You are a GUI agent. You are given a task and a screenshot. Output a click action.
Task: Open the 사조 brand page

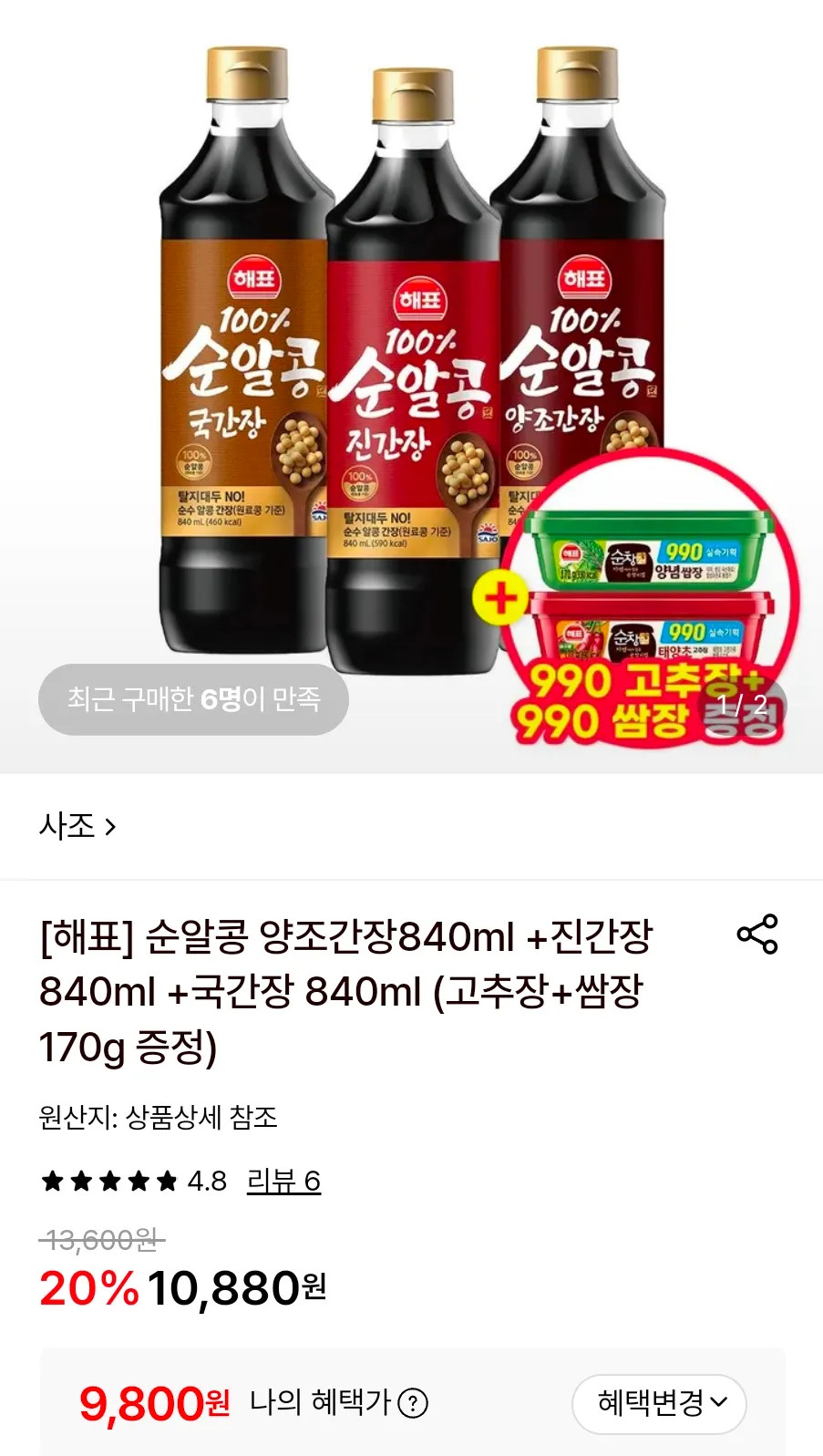tap(77, 826)
